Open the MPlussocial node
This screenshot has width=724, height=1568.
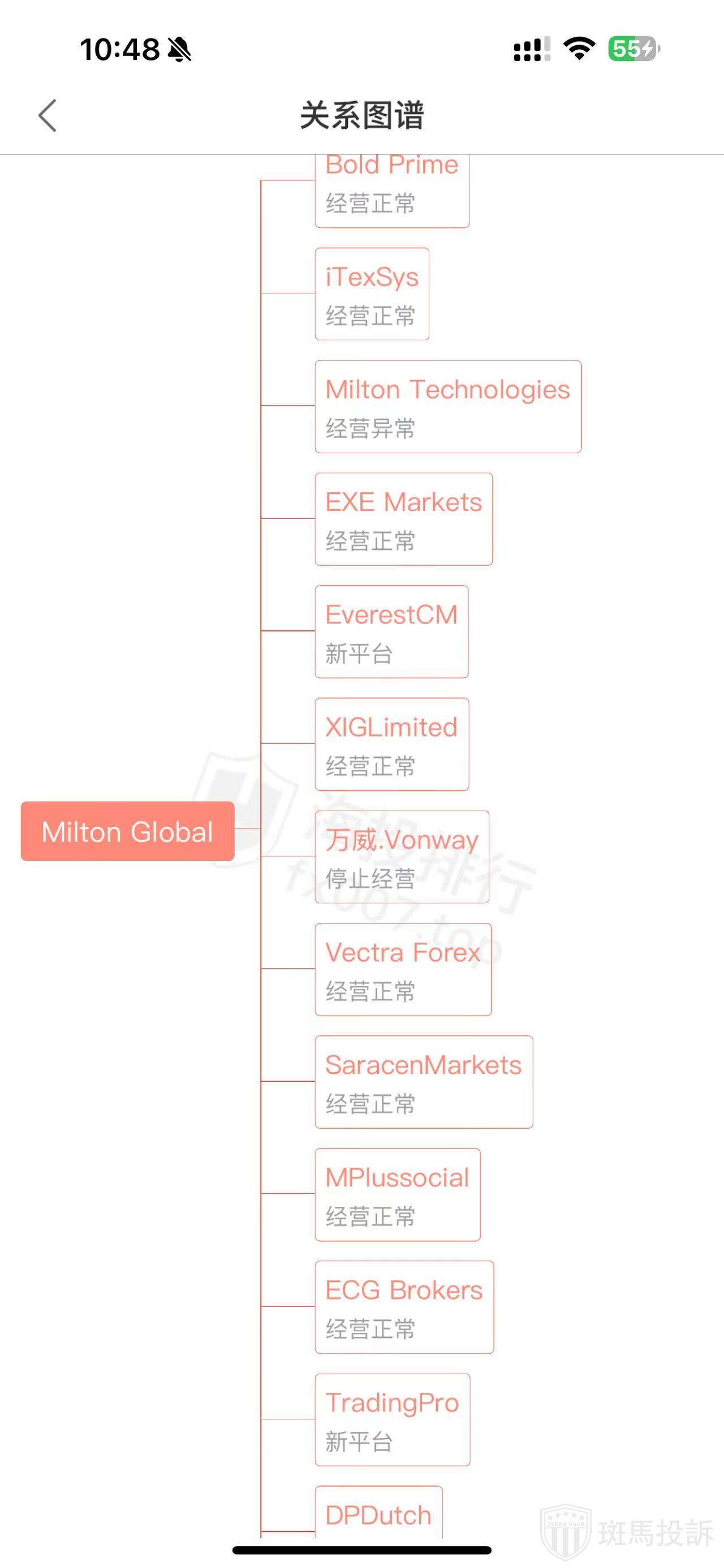[x=397, y=1195]
